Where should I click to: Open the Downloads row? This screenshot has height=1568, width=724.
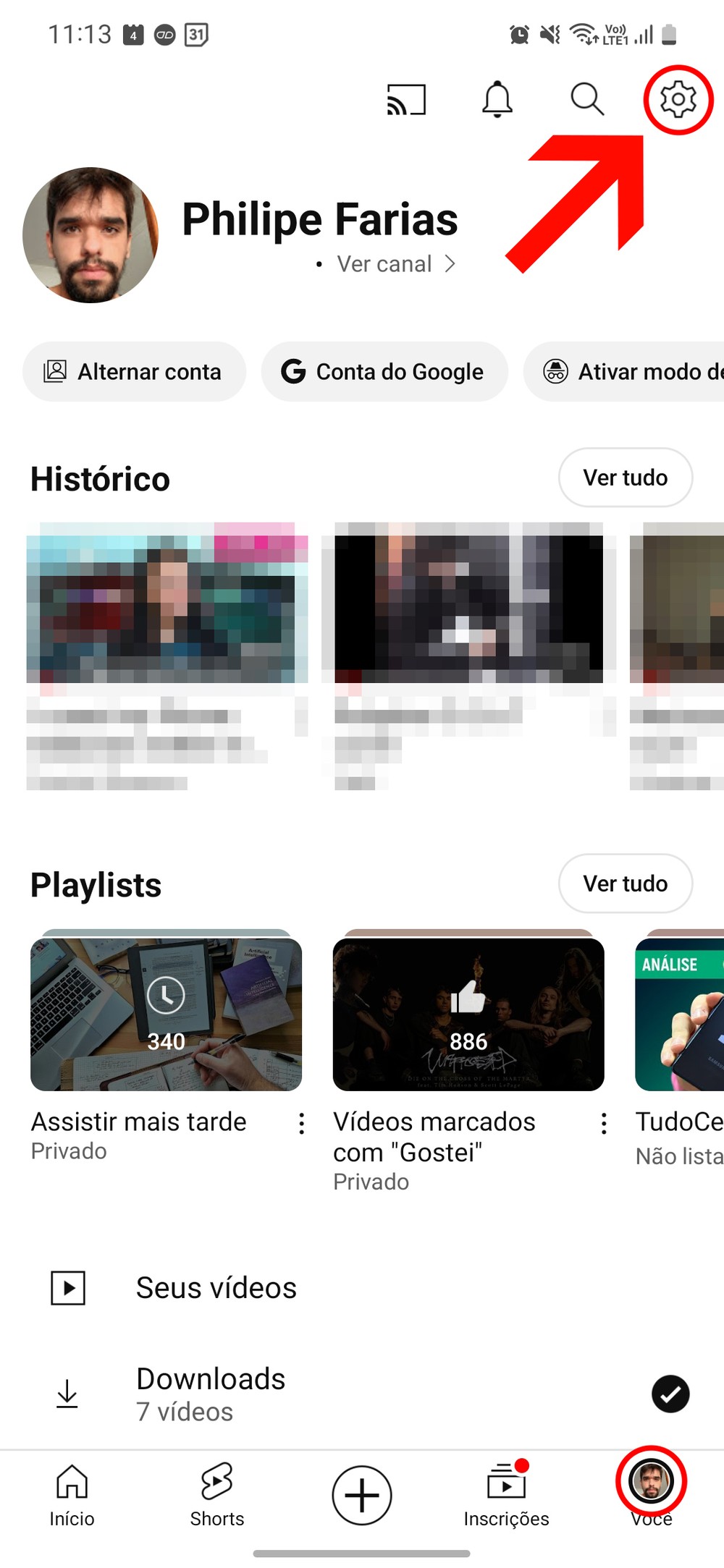[x=211, y=1394]
